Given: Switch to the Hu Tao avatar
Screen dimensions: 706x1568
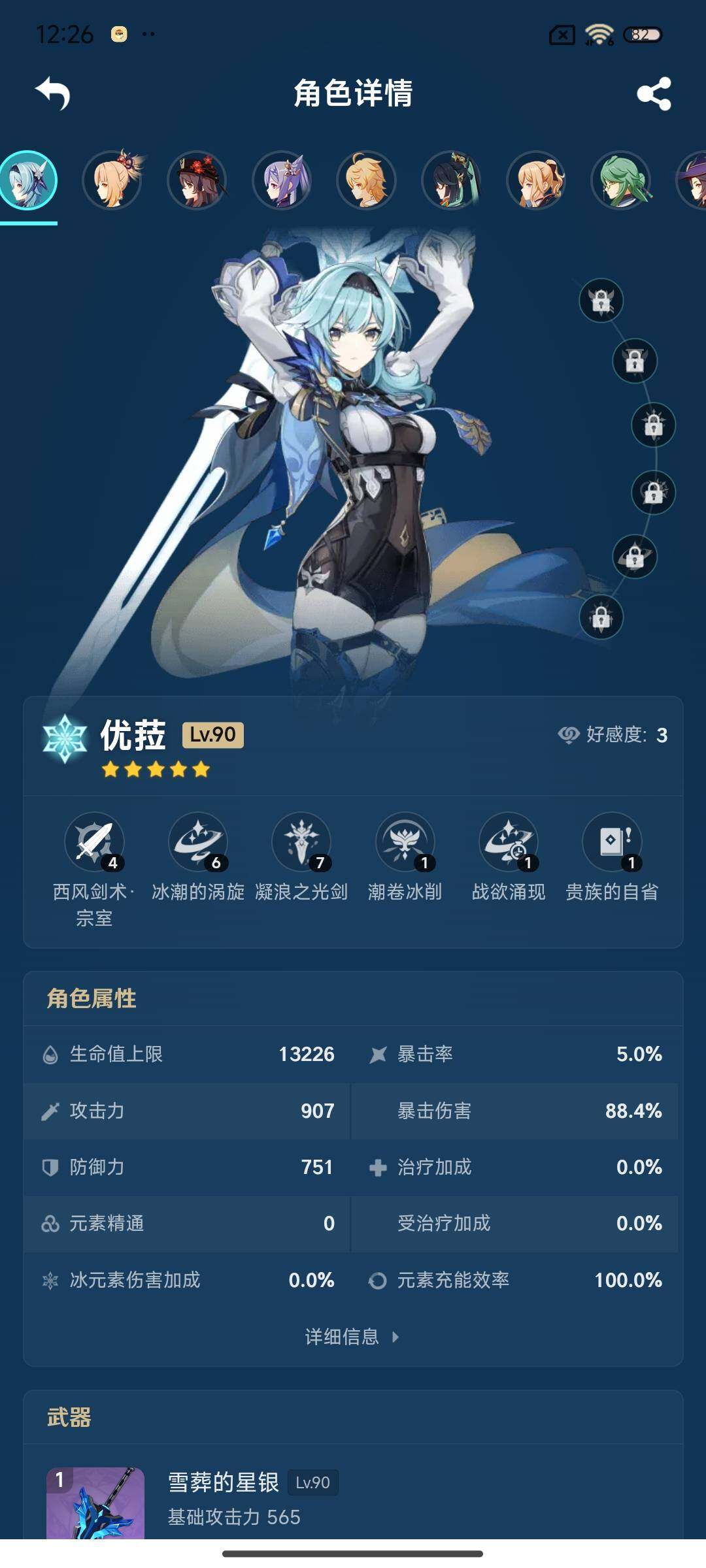Looking at the screenshot, I should tap(197, 181).
